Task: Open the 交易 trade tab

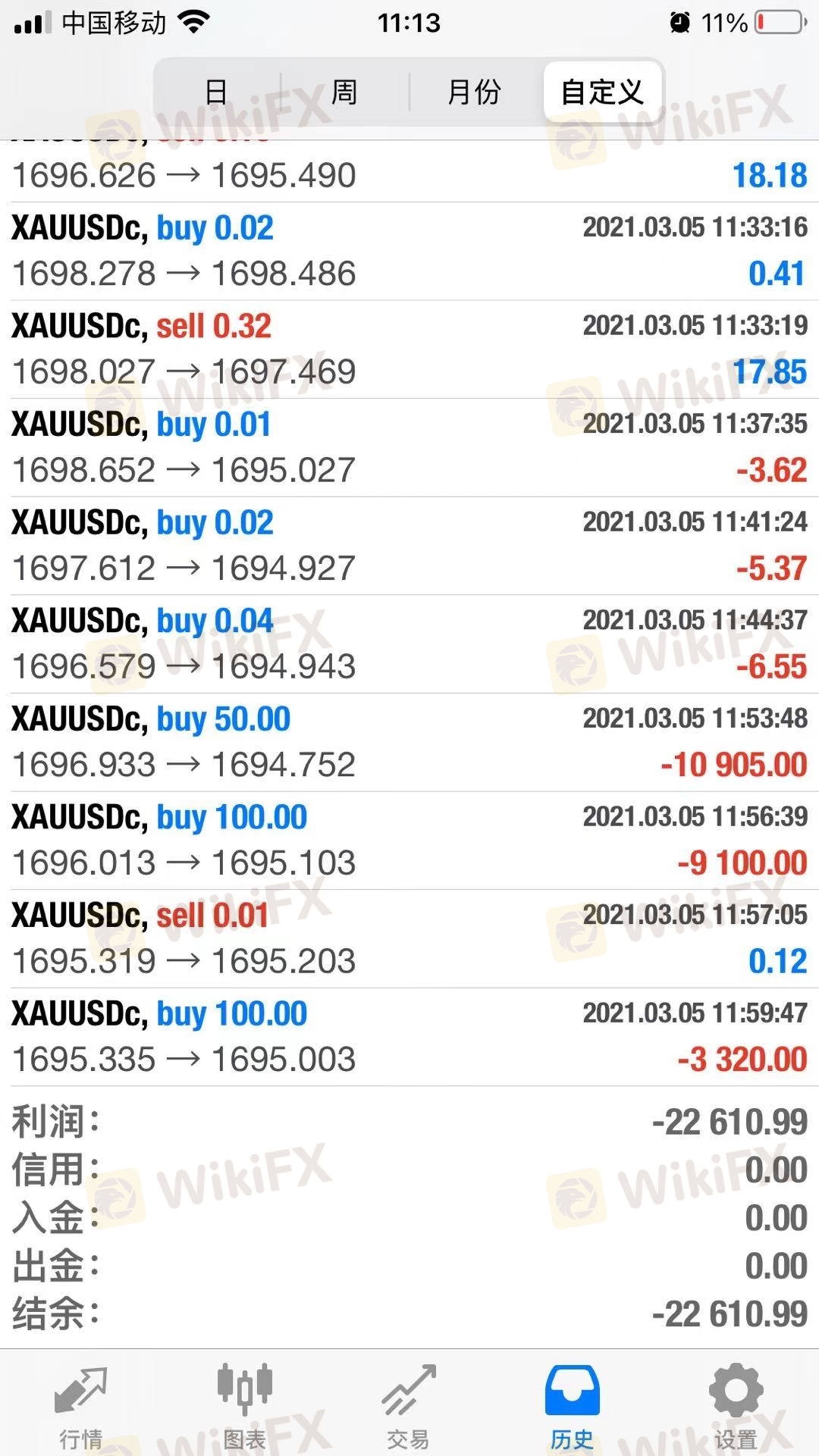Action: (x=409, y=1406)
